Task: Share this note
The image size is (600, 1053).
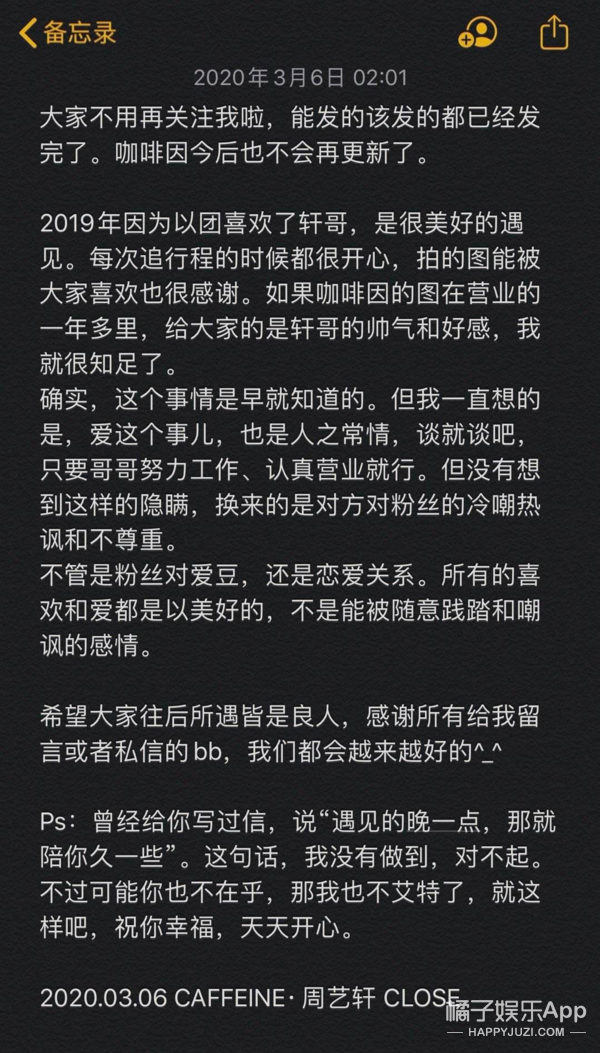Action: [554, 32]
